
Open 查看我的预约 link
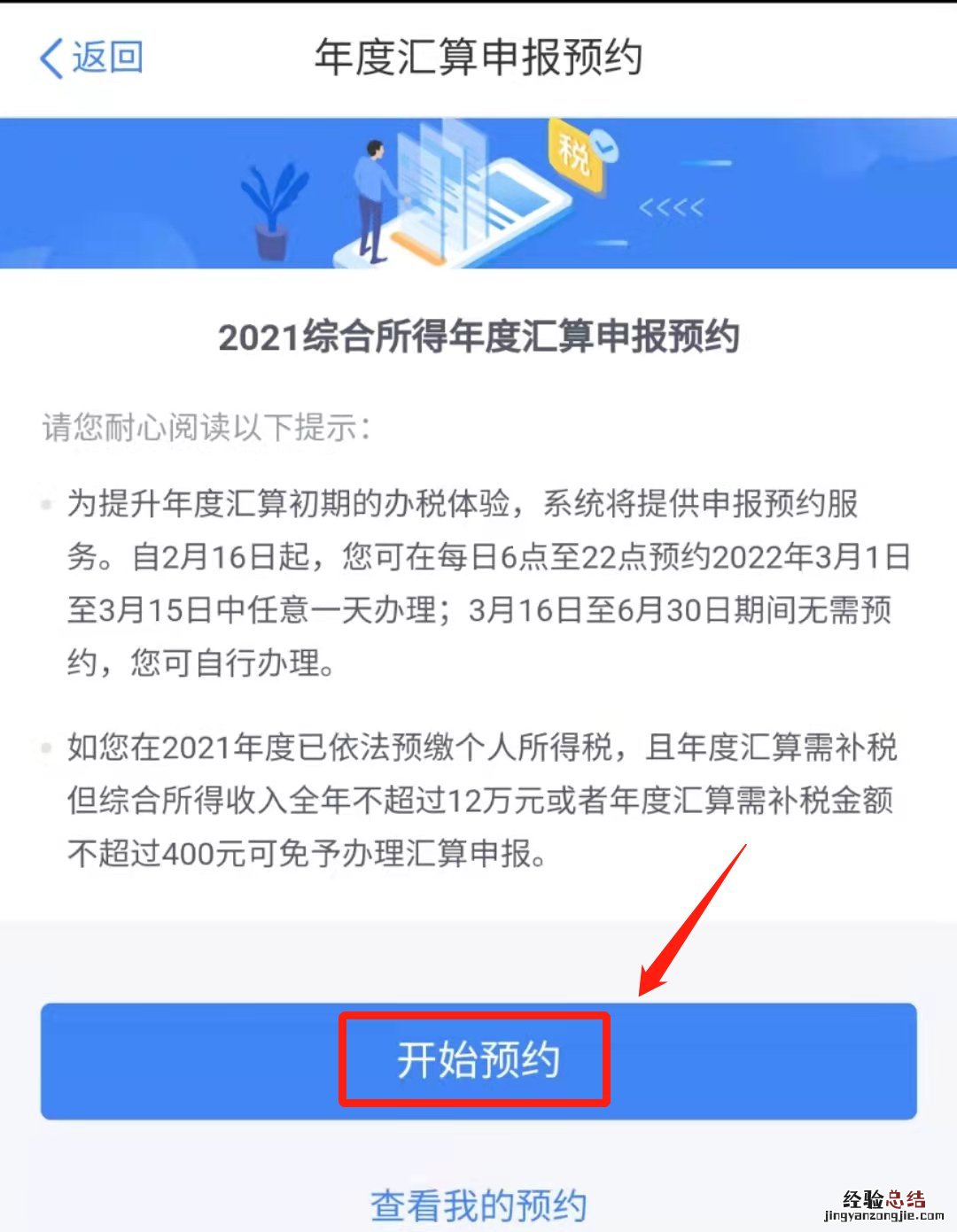(478, 1205)
